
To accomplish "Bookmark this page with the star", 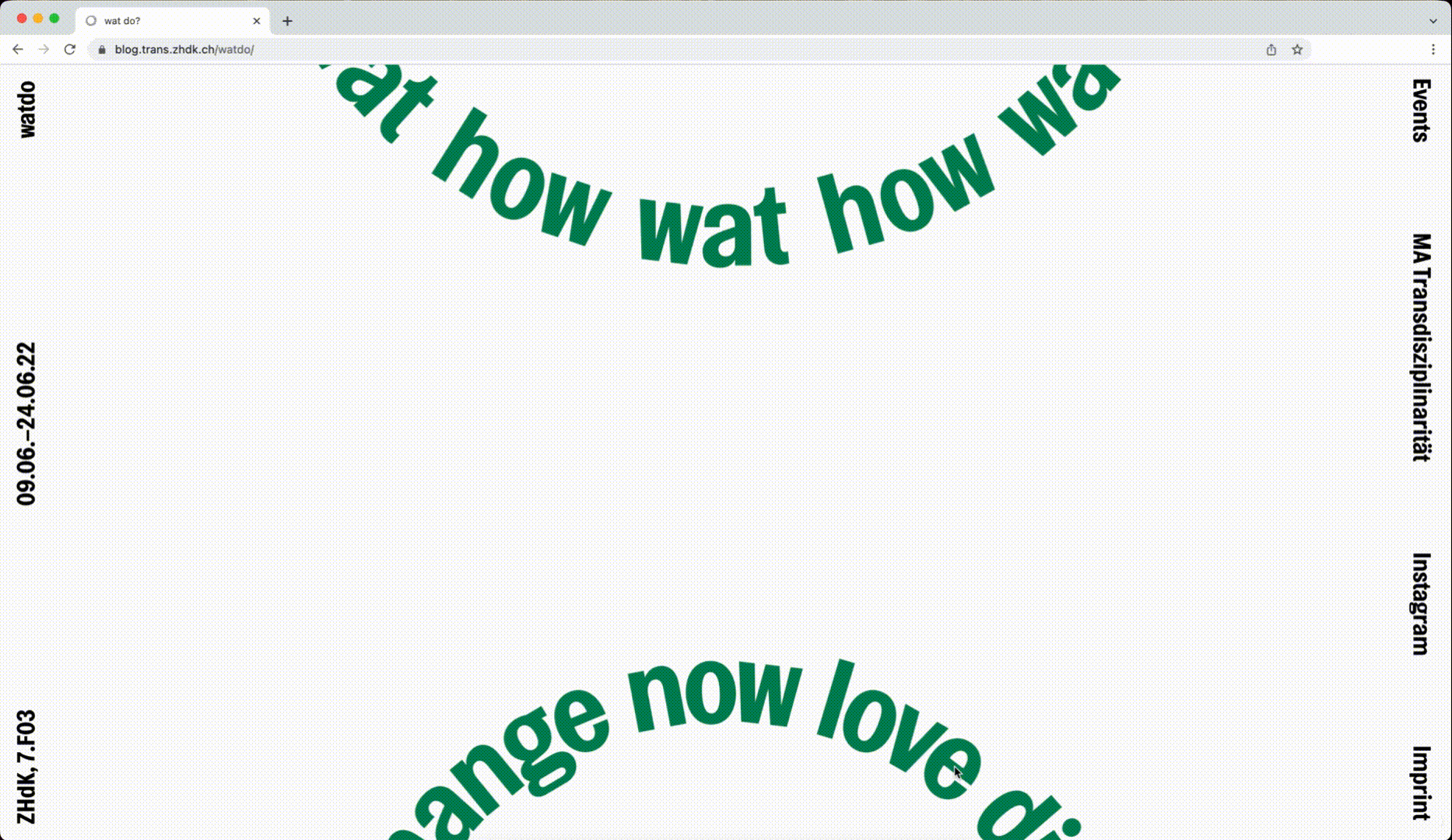I will click(x=1297, y=49).
